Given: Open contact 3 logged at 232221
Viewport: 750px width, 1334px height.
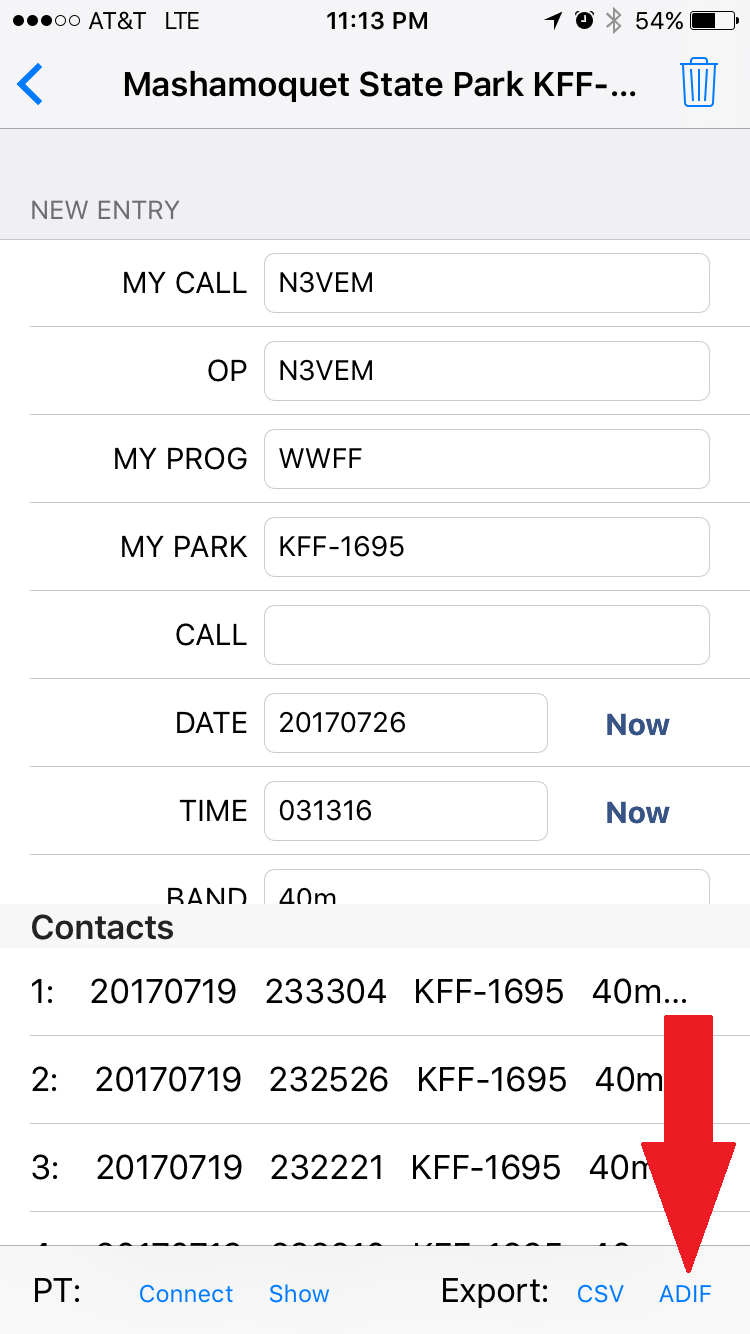Looking at the screenshot, I should (375, 1168).
